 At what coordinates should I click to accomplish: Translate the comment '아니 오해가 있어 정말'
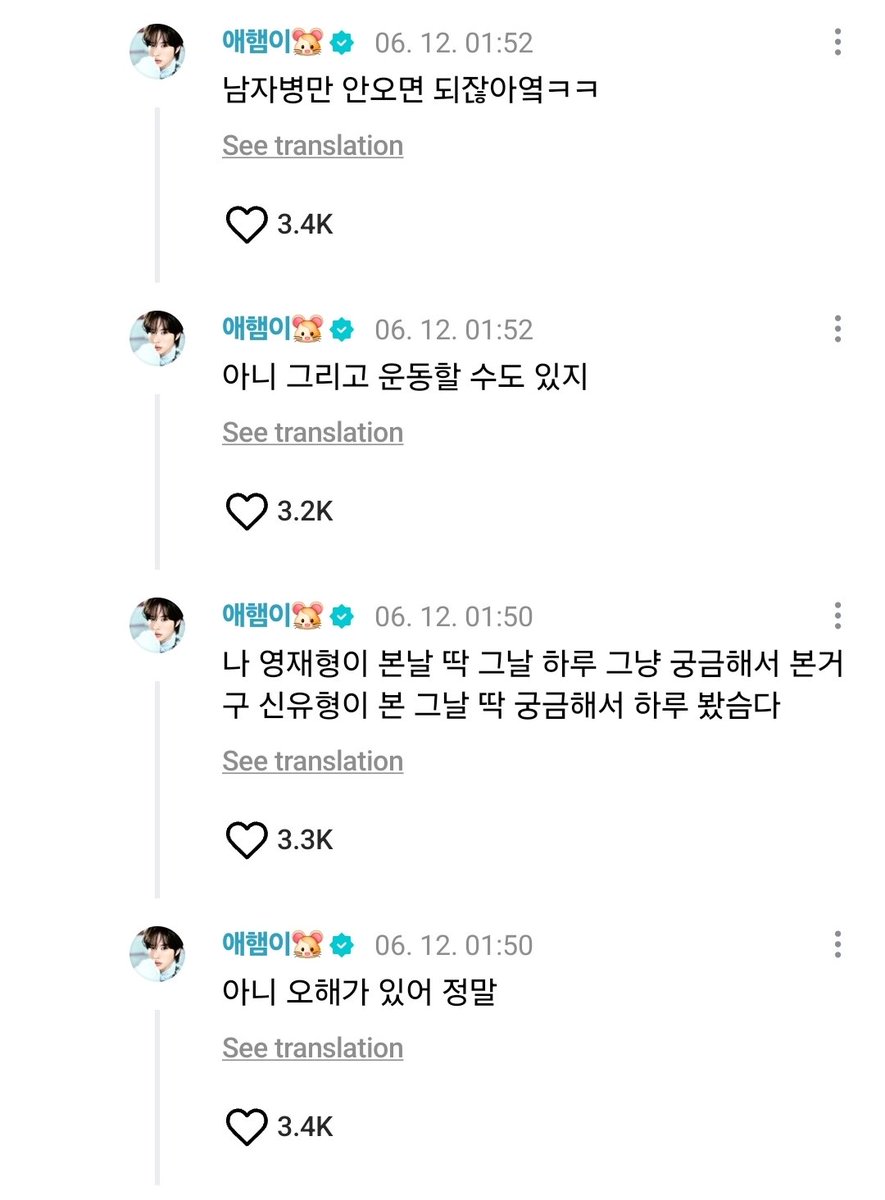313,1049
